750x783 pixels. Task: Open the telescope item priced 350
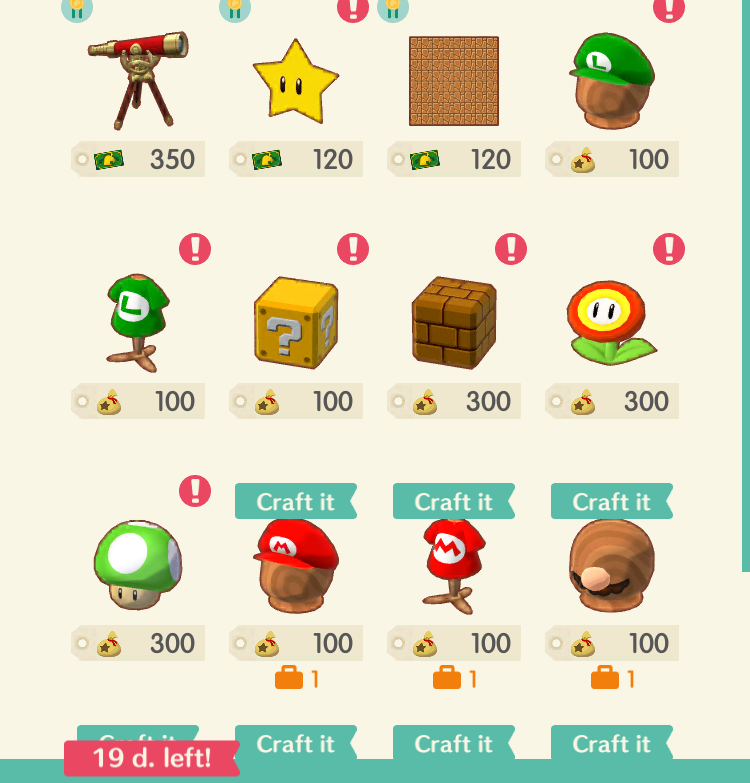pyautogui.click(x=137, y=82)
